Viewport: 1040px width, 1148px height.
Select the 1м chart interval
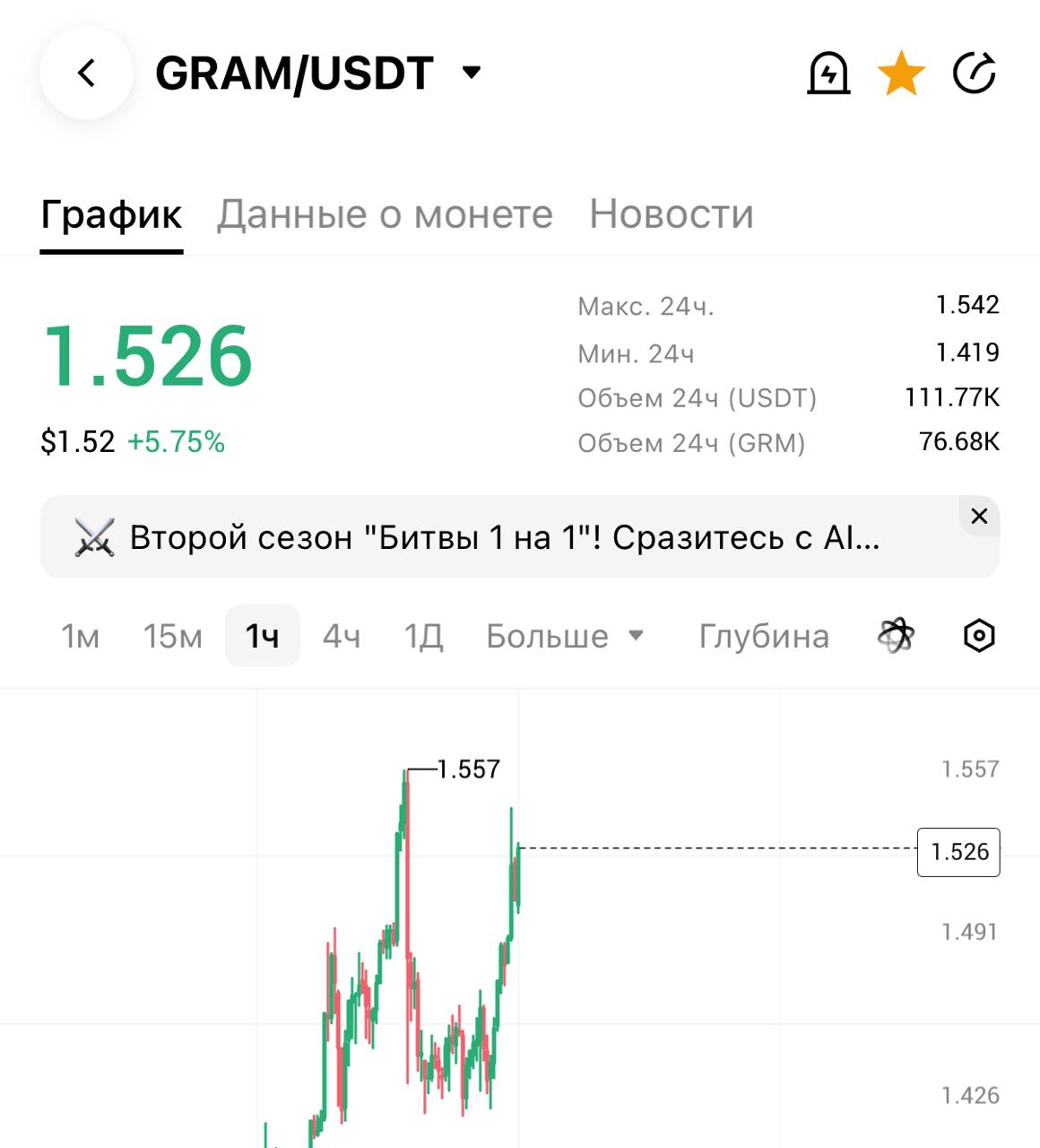click(x=80, y=636)
